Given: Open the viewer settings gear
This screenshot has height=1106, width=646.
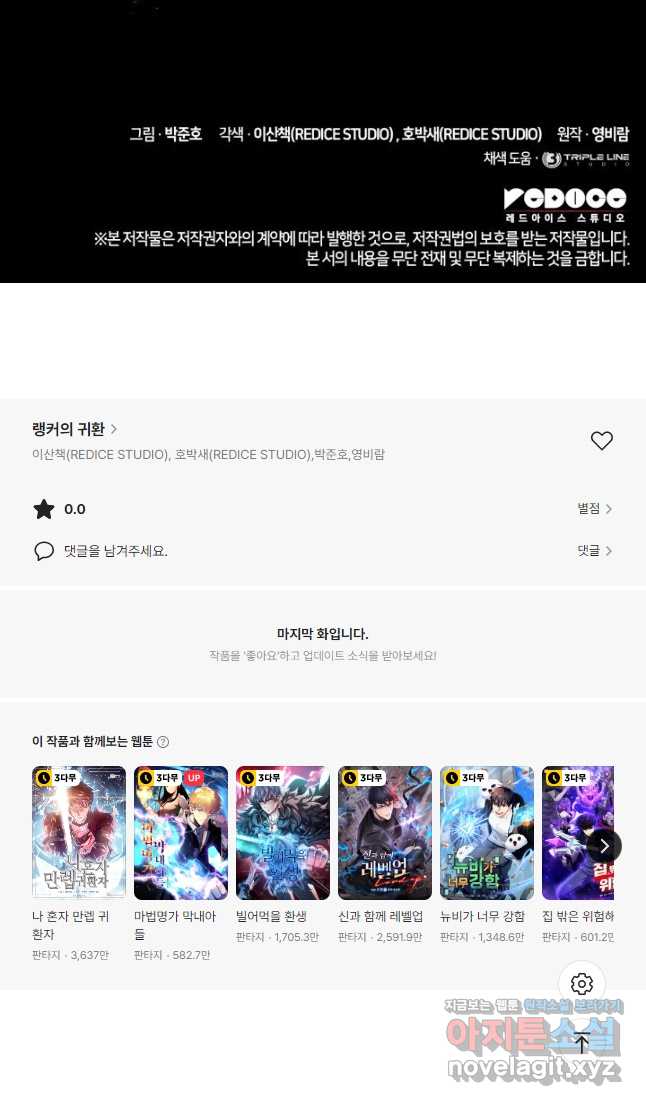Looking at the screenshot, I should [x=582, y=984].
